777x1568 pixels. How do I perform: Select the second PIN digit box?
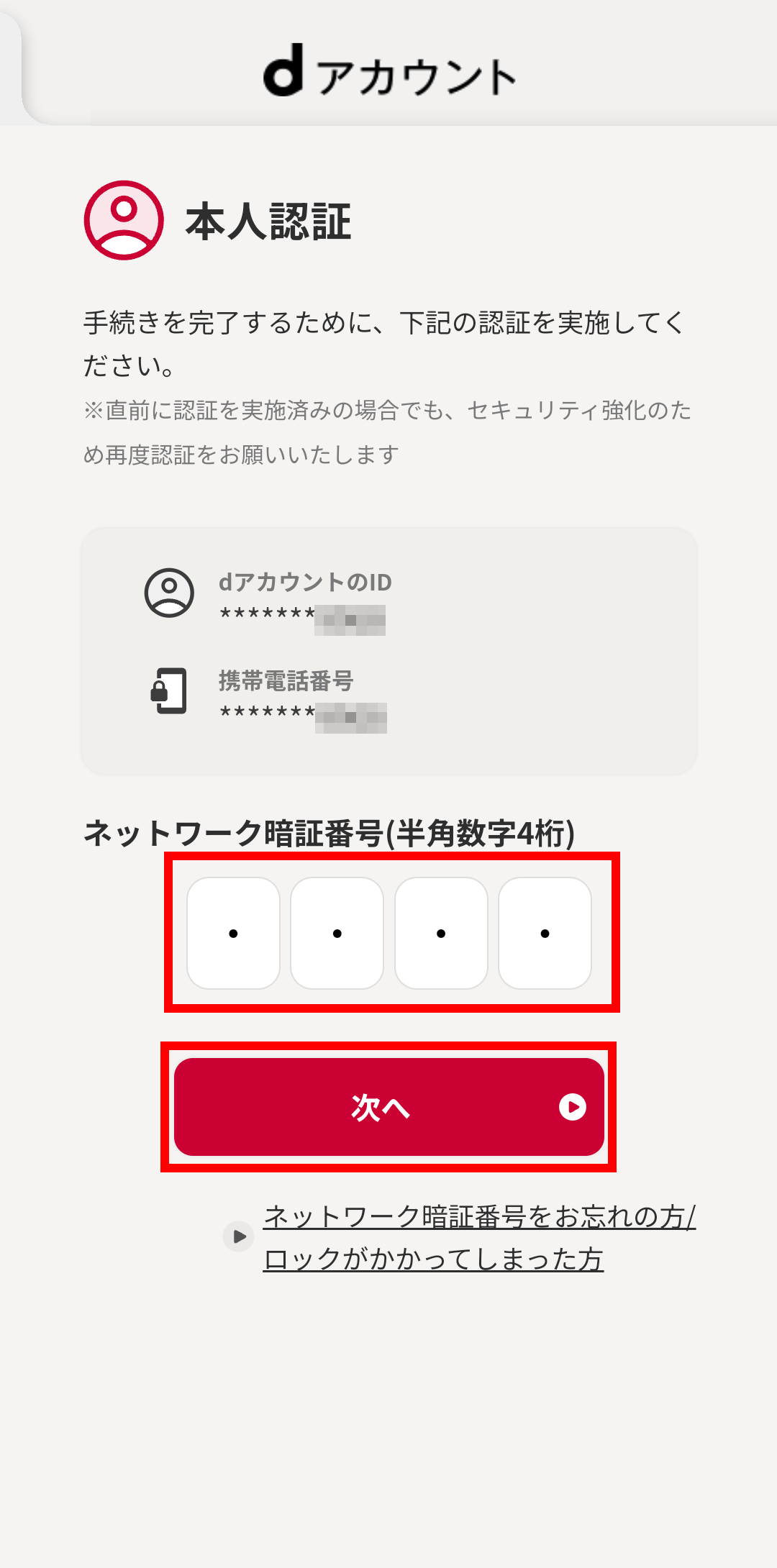coord(337,931)
